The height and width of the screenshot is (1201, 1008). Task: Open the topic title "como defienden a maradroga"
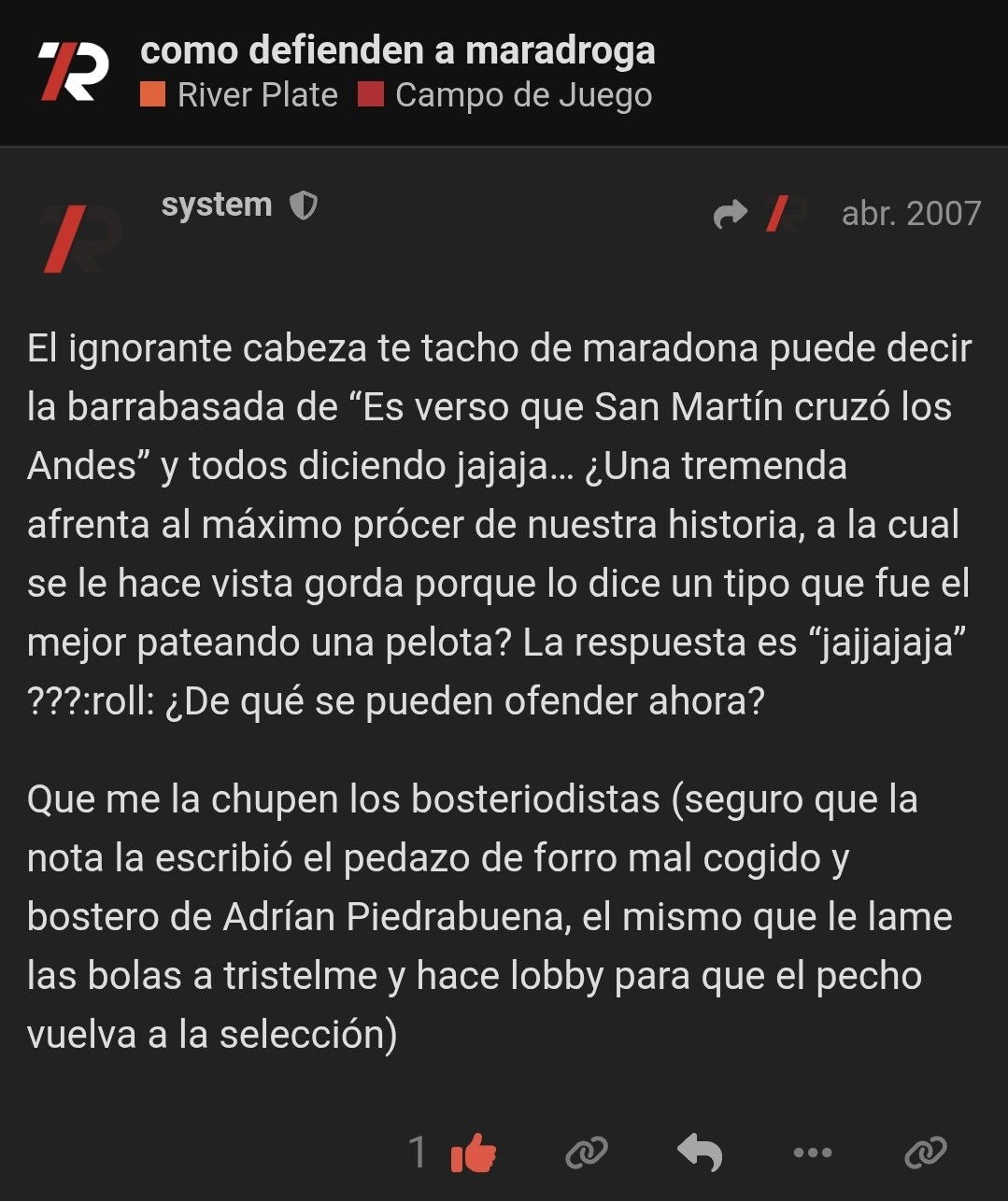click(398, 49)
